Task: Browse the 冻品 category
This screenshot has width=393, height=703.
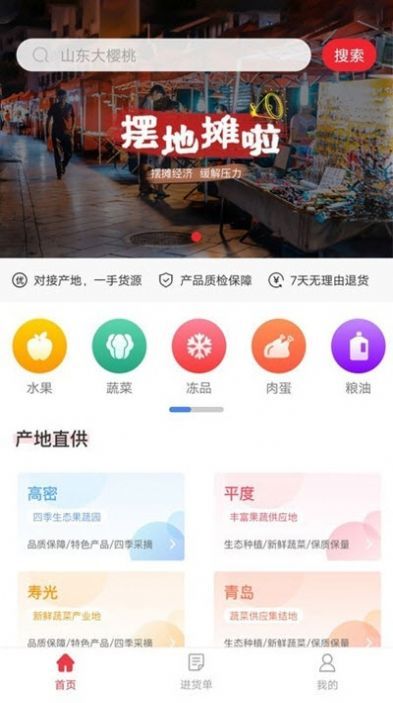Action: point(199,357)
